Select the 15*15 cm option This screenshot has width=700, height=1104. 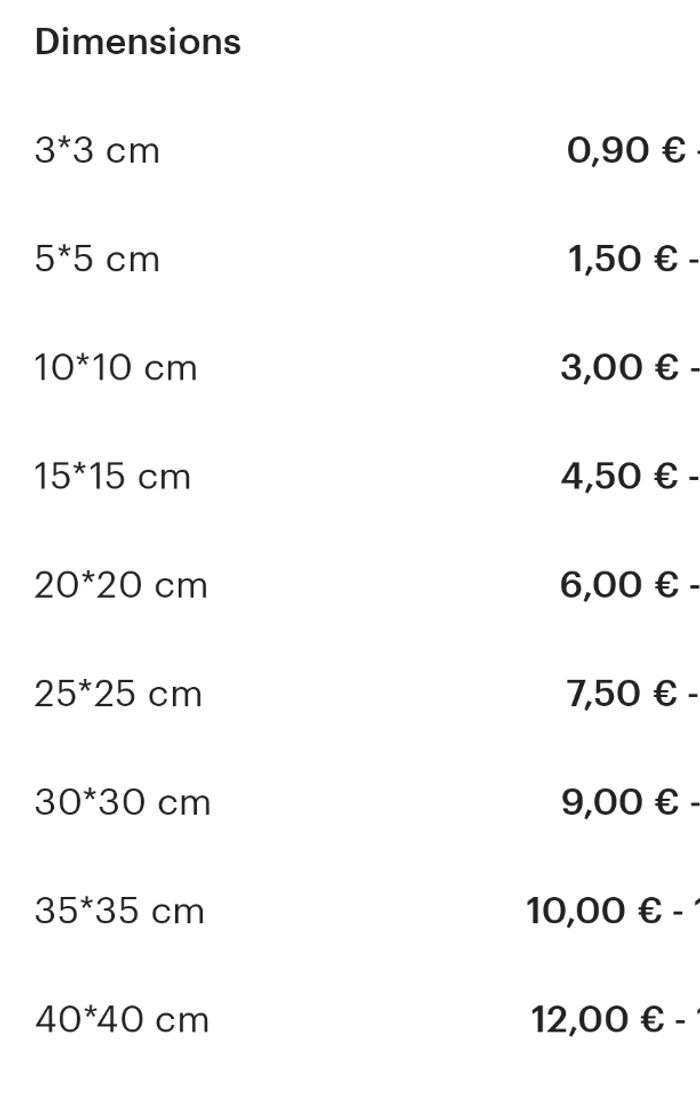(112, 477)
